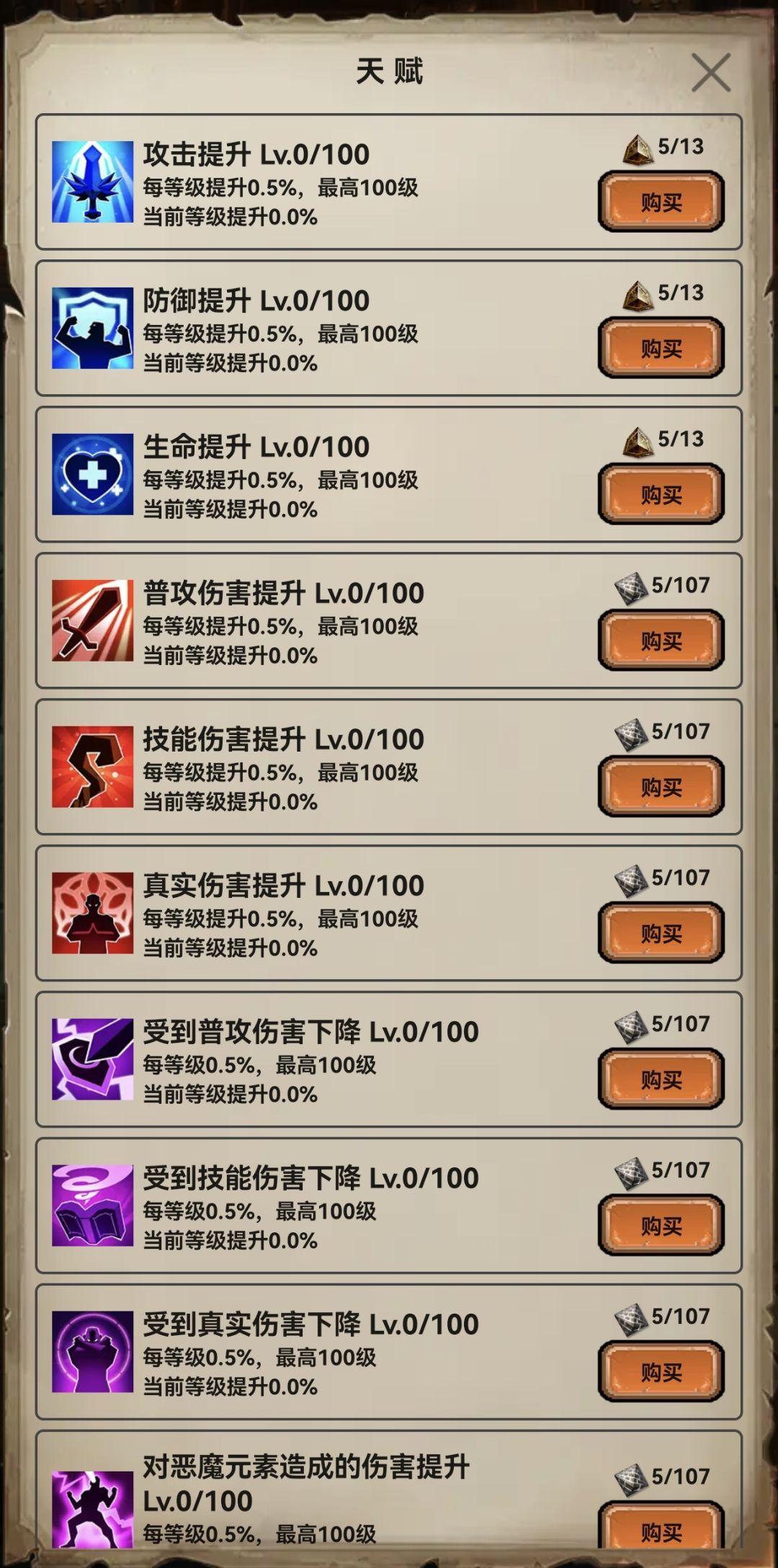Viewport: 778px width, 1568px height.
Task: Click the gold currency icon showing 5/13
Action: 638,147
